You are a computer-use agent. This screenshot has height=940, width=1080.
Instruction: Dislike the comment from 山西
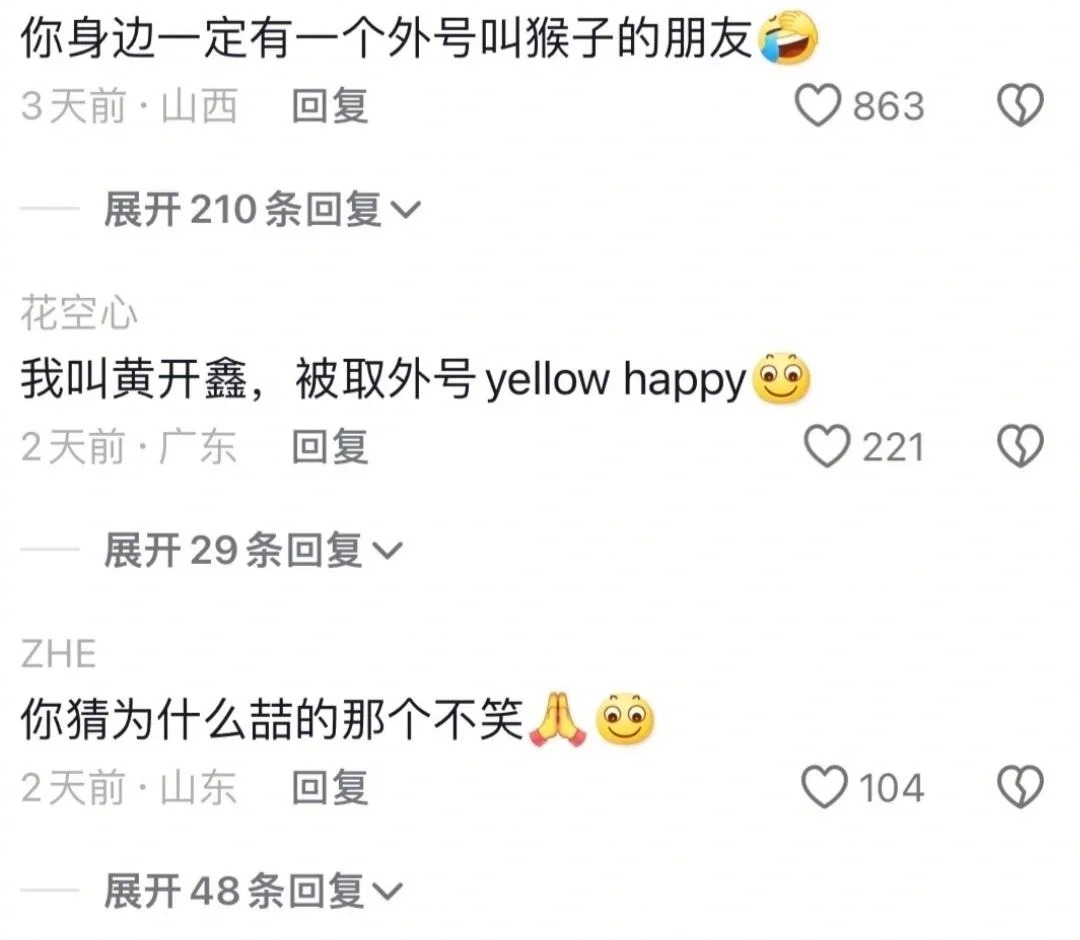click(1021, 105)
